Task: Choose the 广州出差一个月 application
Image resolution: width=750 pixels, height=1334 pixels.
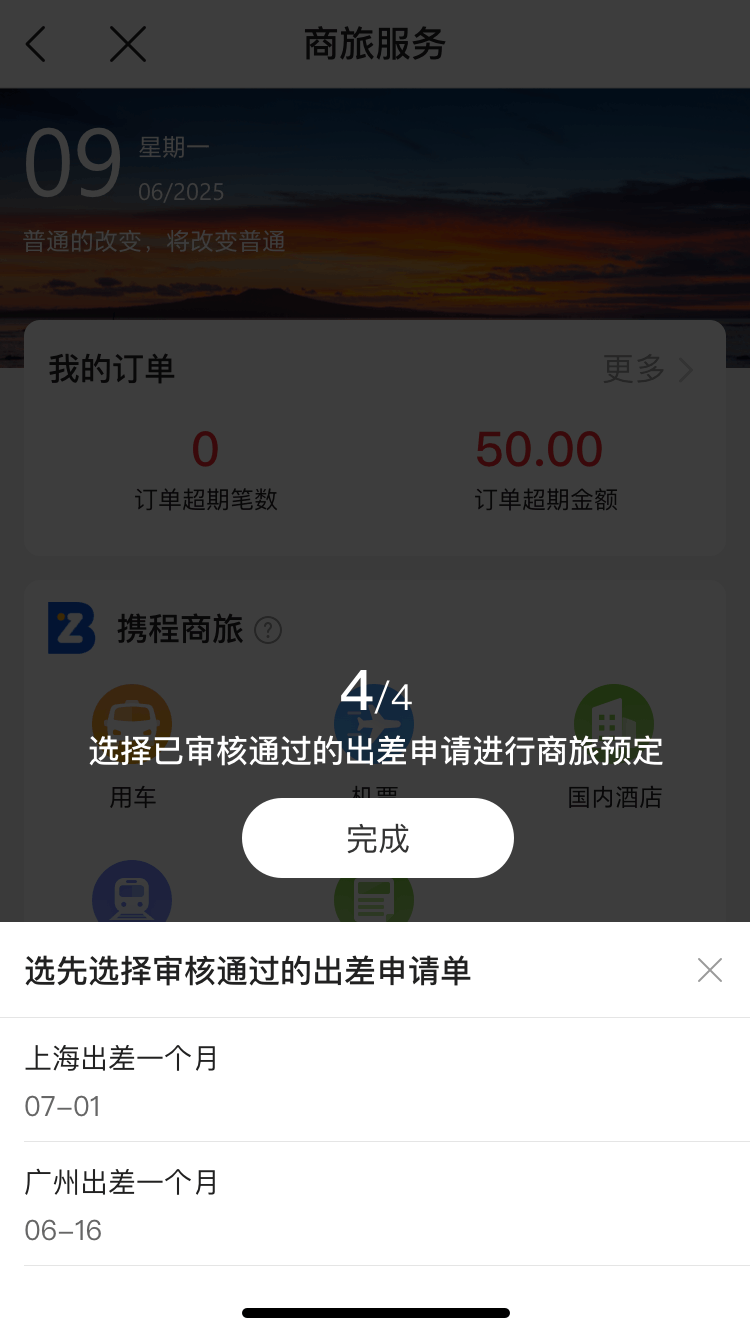Action: tap(375, 1204)
